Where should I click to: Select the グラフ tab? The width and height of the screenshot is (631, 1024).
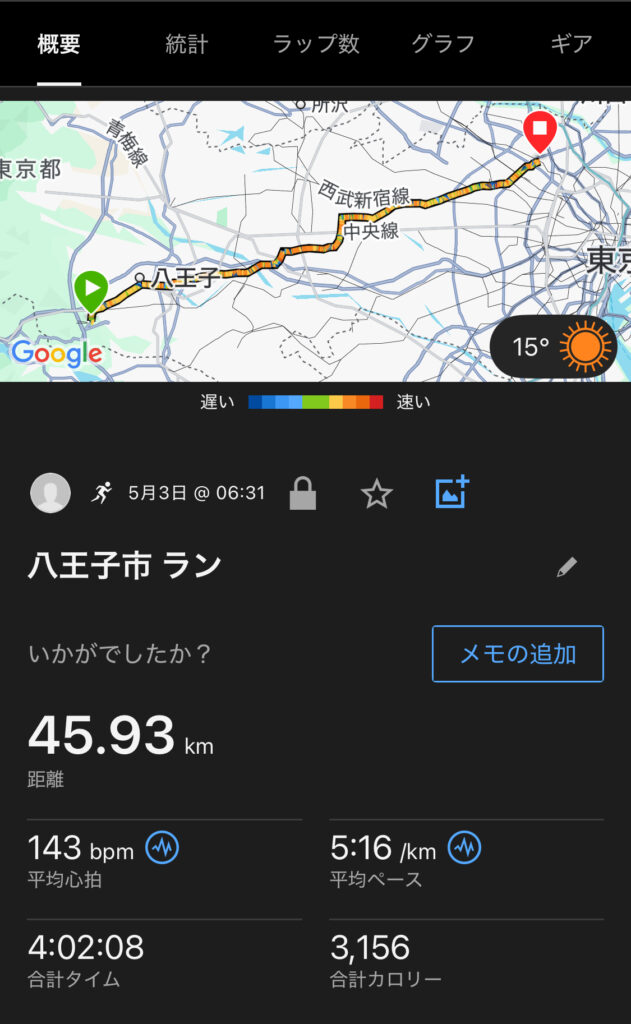pos(443,44)
